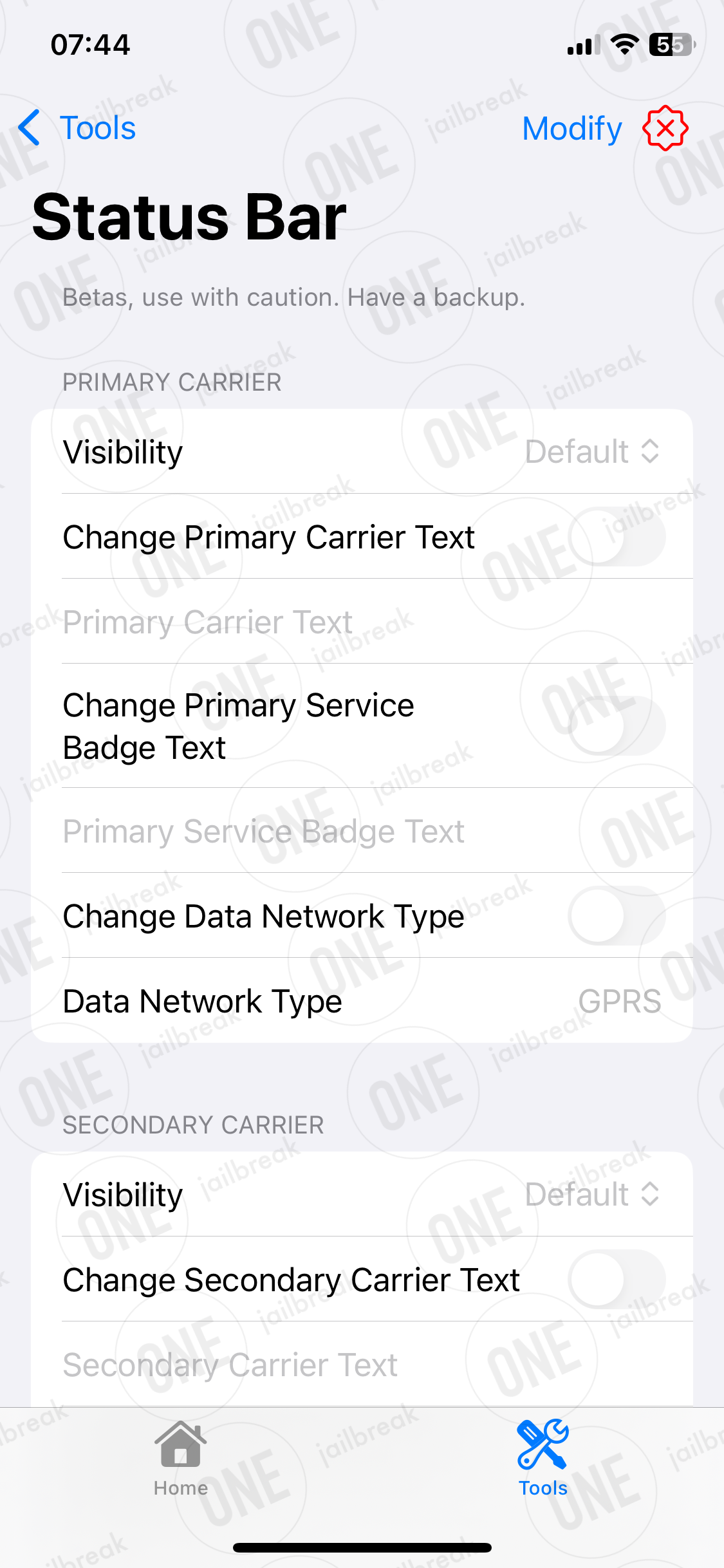Focus the Secondary Carrier Text field
This screenshot has height=1568, width=724.
(362, 1365)
